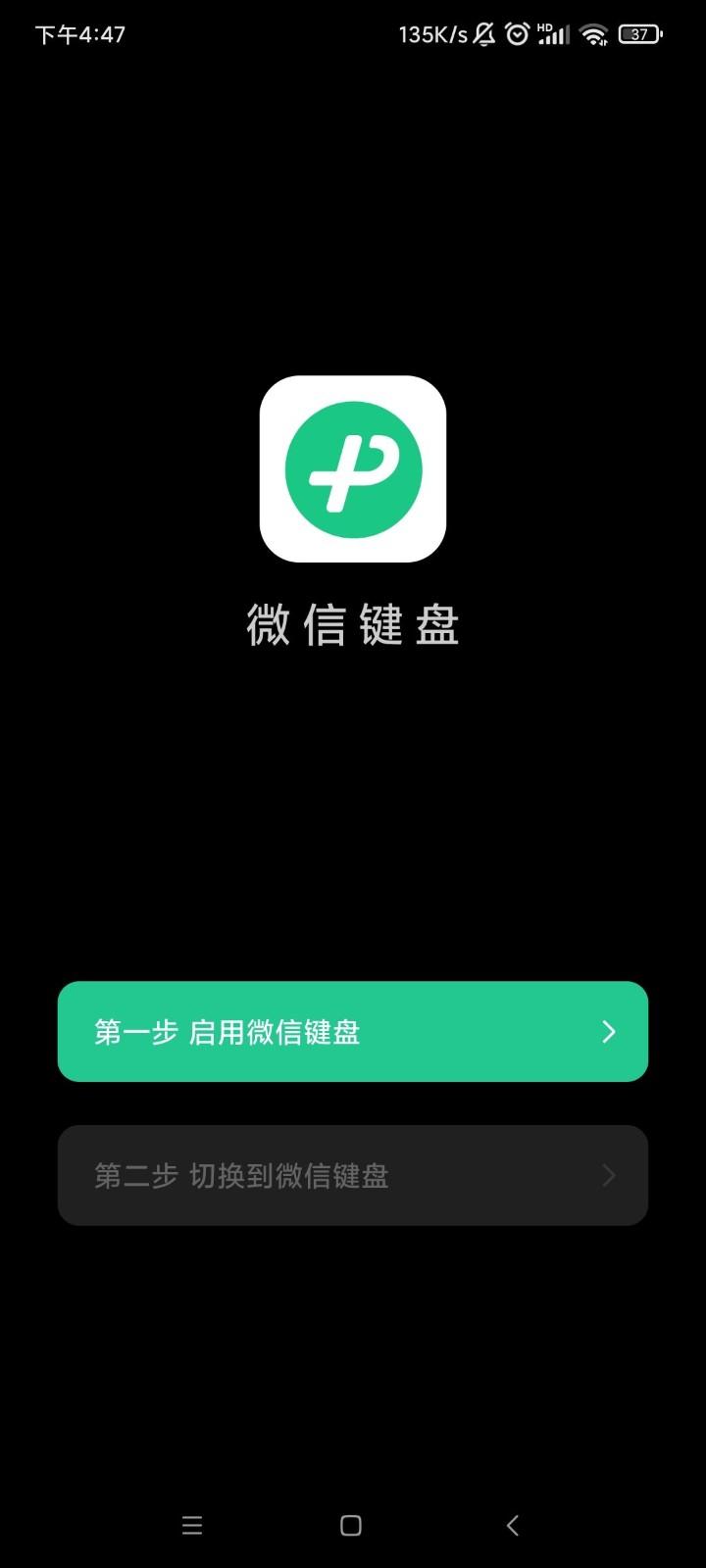
Task: Click the chevron on the second step
Action: point(609,1175)
